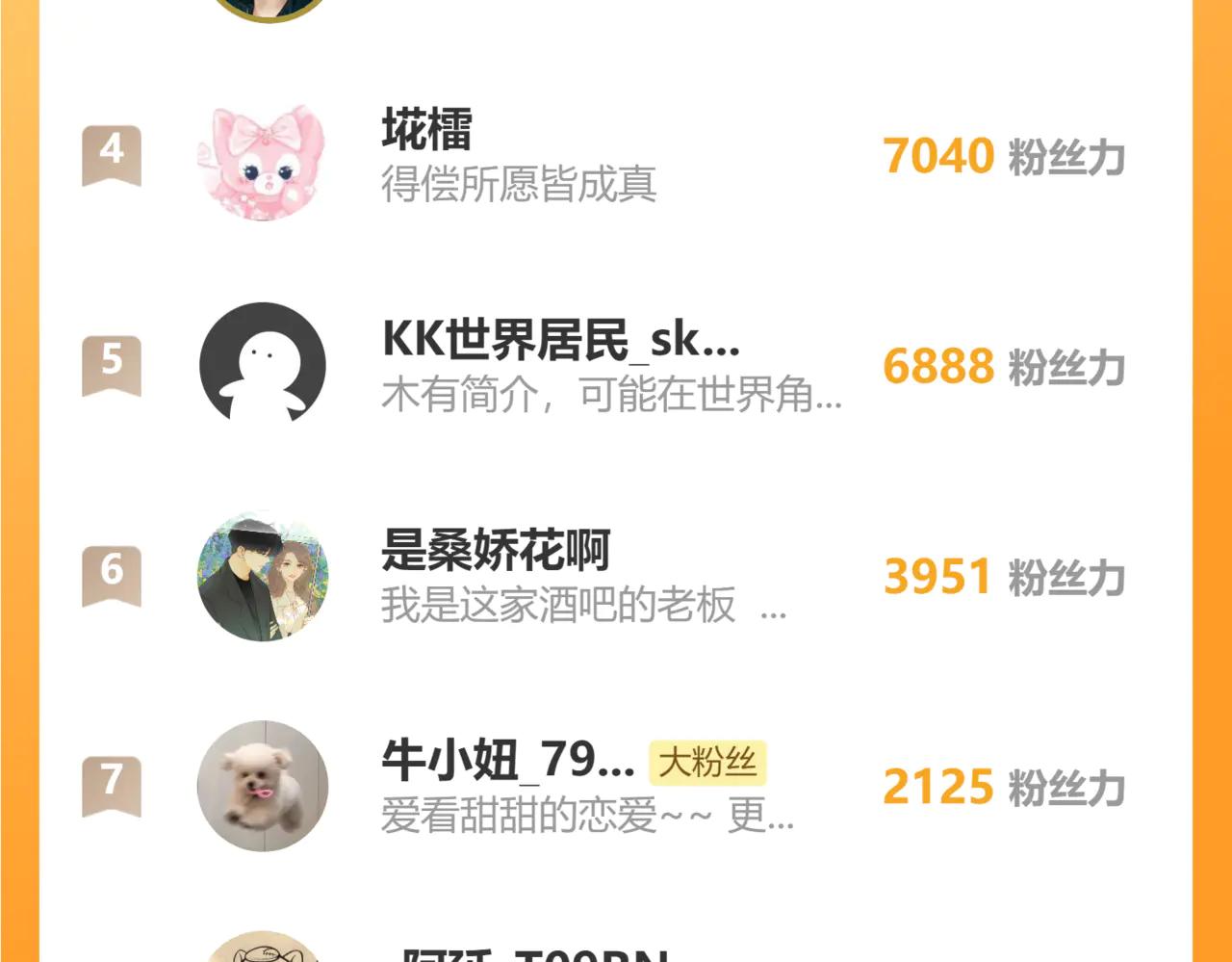Open 是桑娇花啊's profile row
The width and height of the screenshot is (1232, 962).
click(x=496, y=551)
